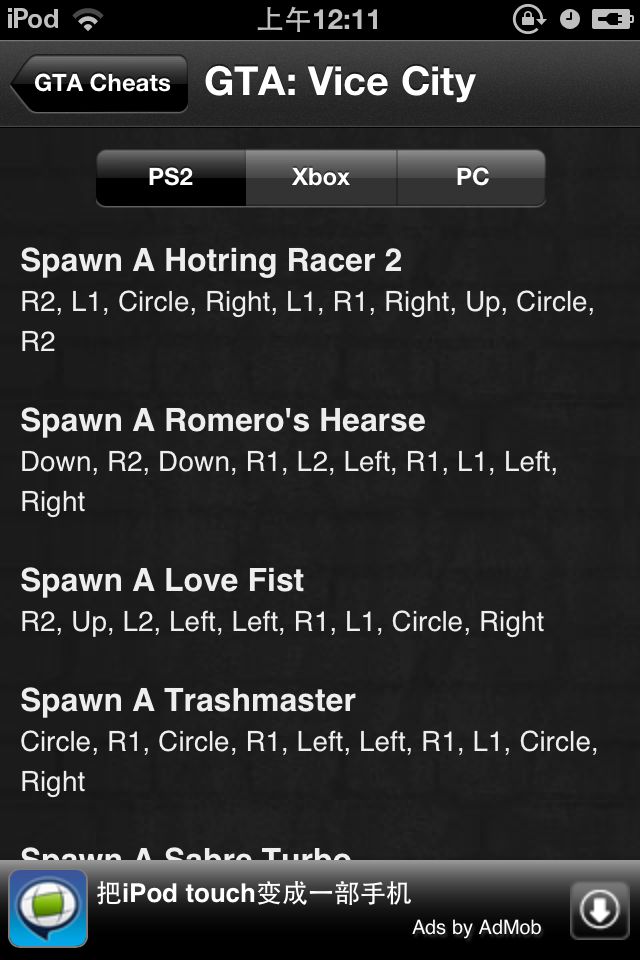This screenshot has height=960, width=640.
Task: Tap the download arrow on the ad
Action: tap(600, 910)
